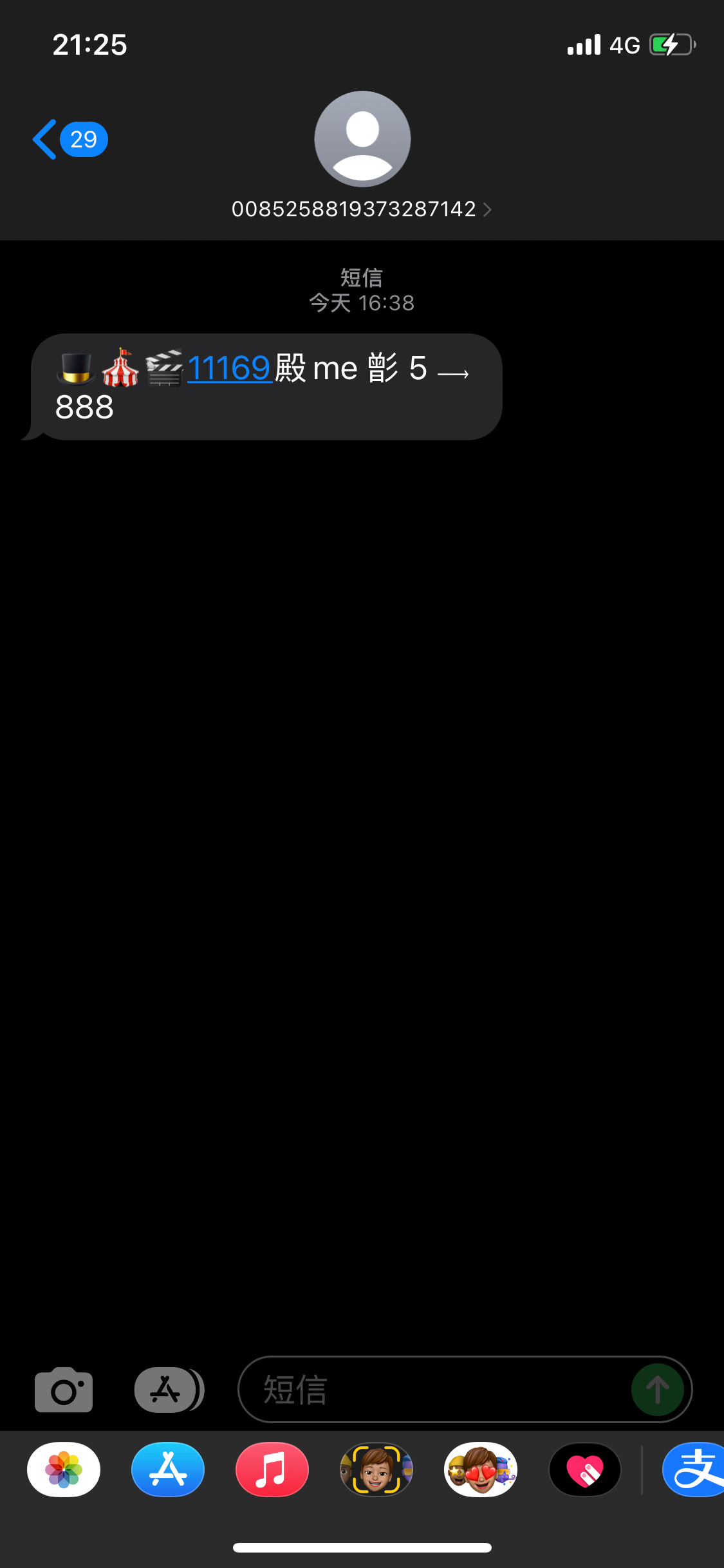Open the Digital Touch heart app
Screen dimensions: 724x1568
[585, 1470]
